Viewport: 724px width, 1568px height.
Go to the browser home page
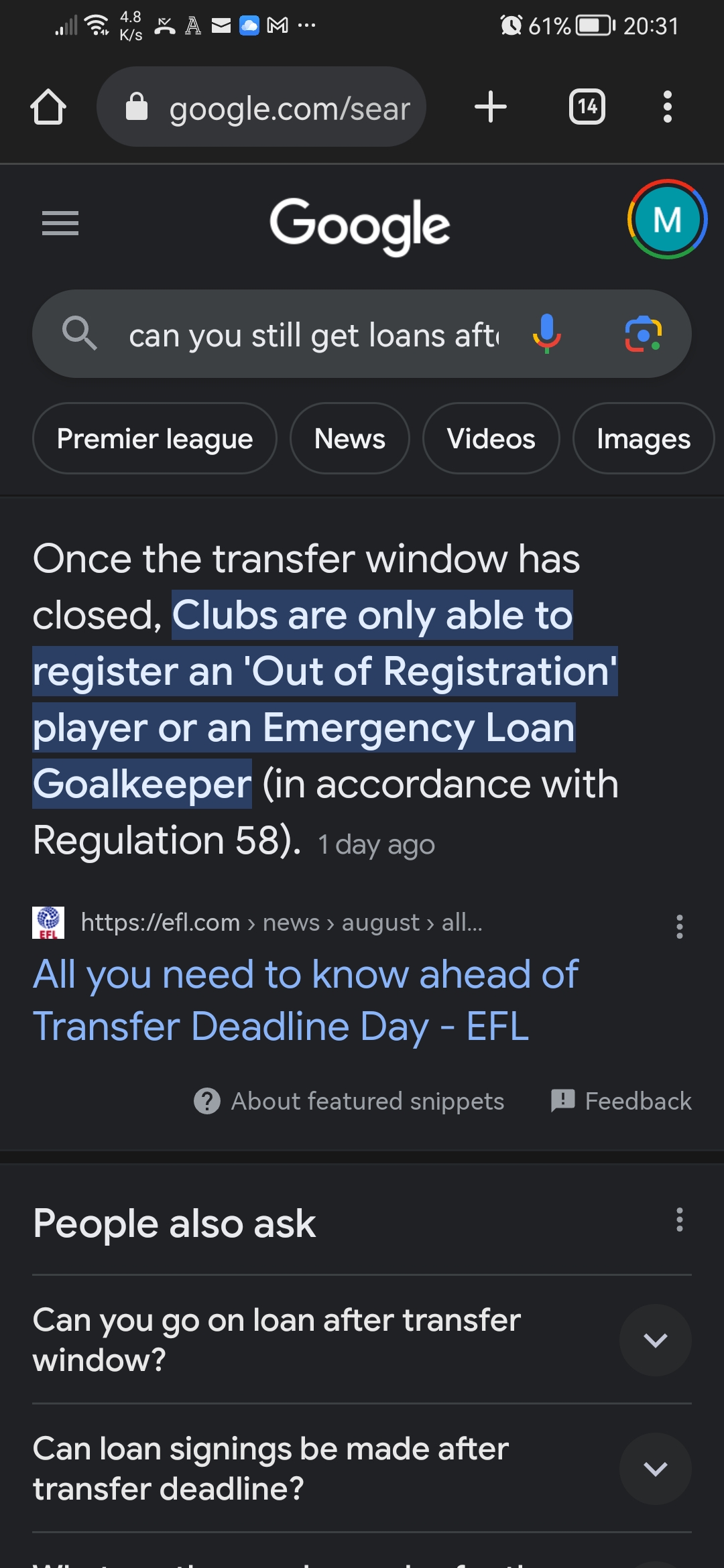point(48,107)
